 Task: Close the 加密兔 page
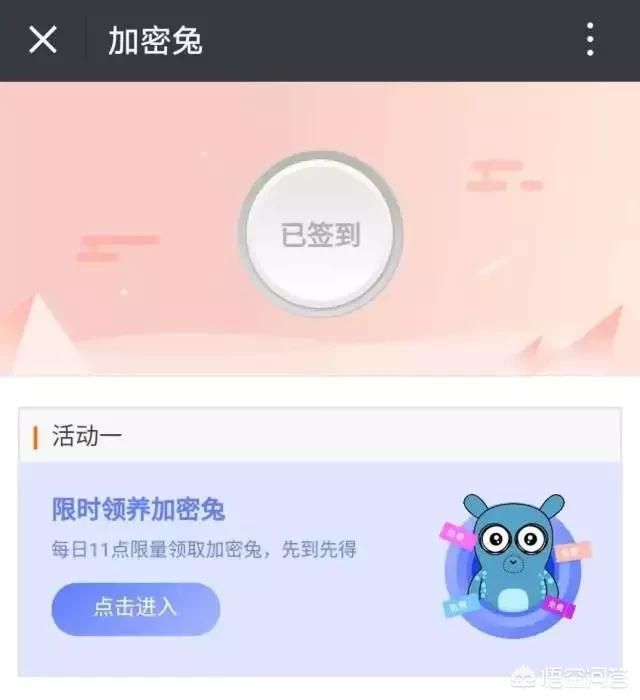pyautogui.click(x=42, y=40)
